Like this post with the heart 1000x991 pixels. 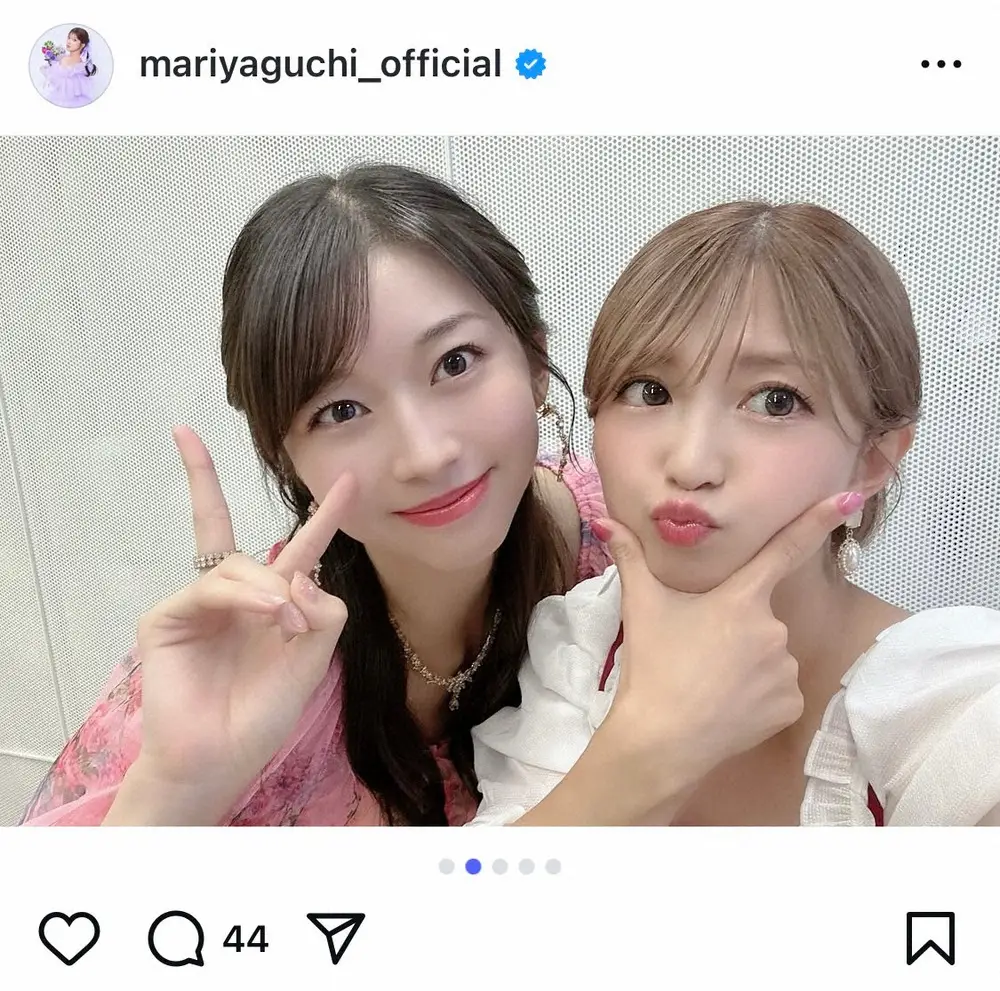pyautogui.click(x=69, y=938)
